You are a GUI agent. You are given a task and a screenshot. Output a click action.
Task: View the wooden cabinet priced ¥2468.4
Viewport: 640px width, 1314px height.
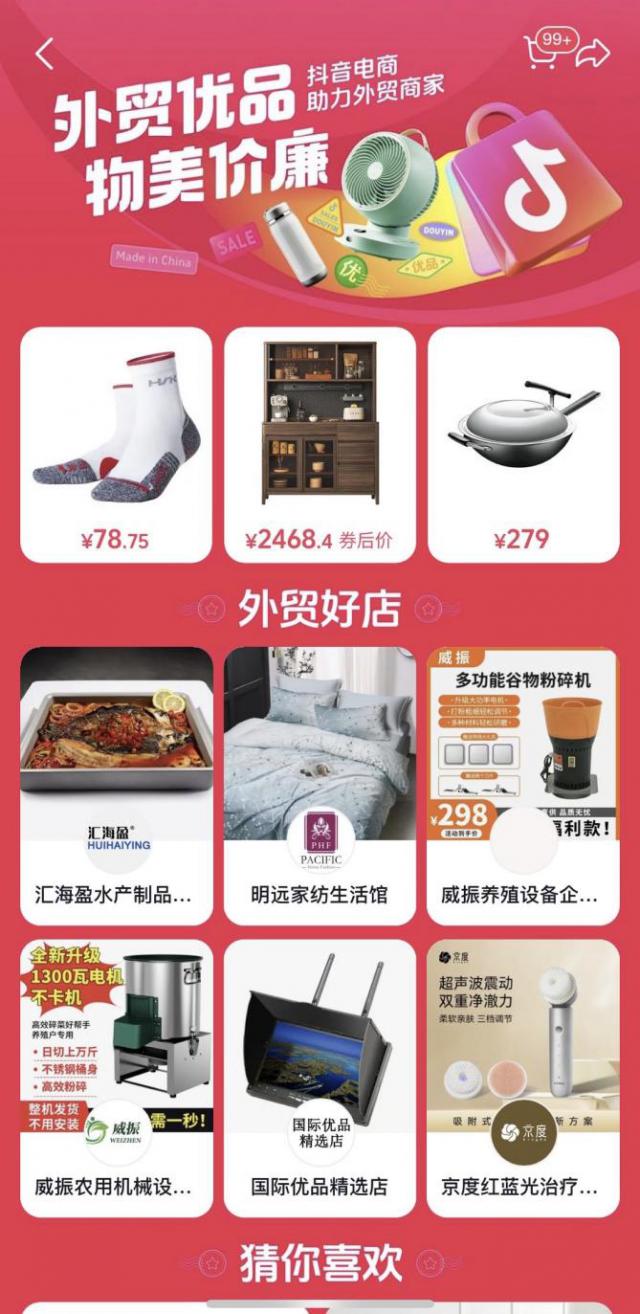click(320, 444)
